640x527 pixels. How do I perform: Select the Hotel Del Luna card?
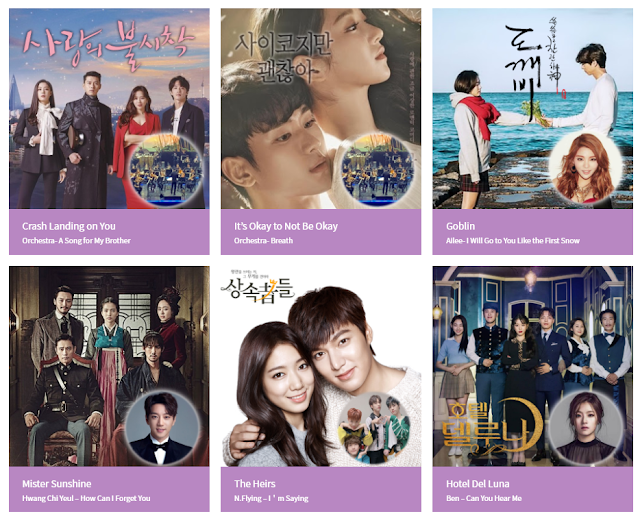point(532,380)
